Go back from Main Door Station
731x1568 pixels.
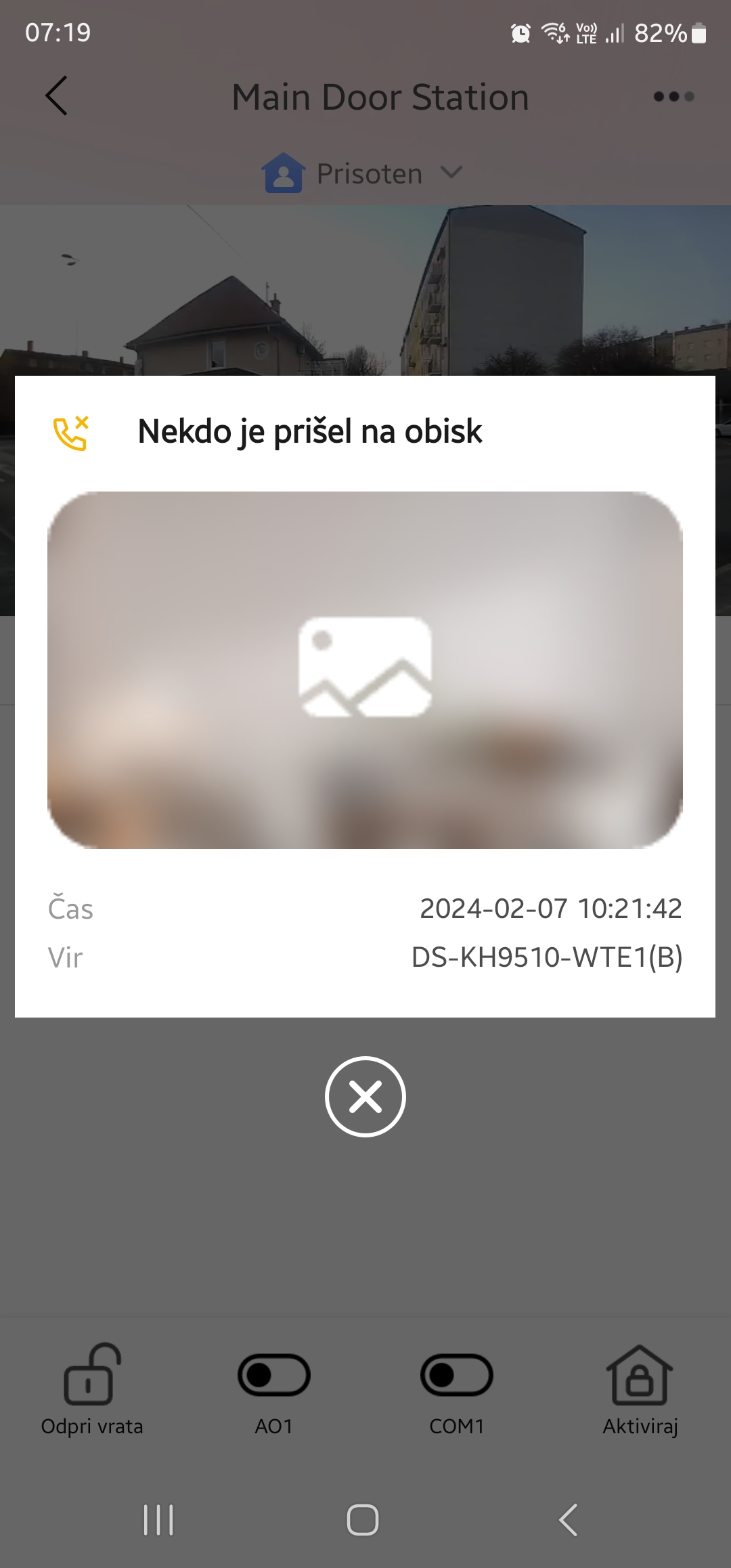(57, 96)
